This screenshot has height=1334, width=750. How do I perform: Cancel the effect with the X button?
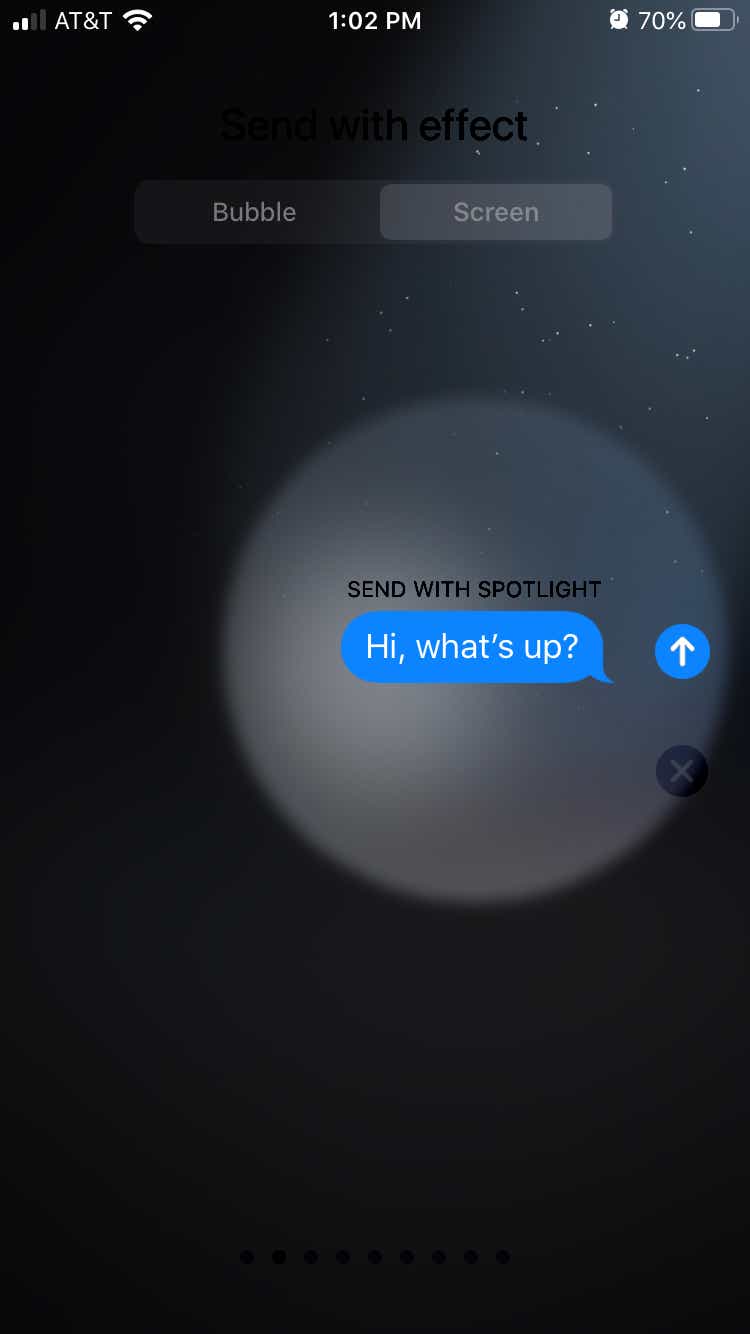pos(682,771)
